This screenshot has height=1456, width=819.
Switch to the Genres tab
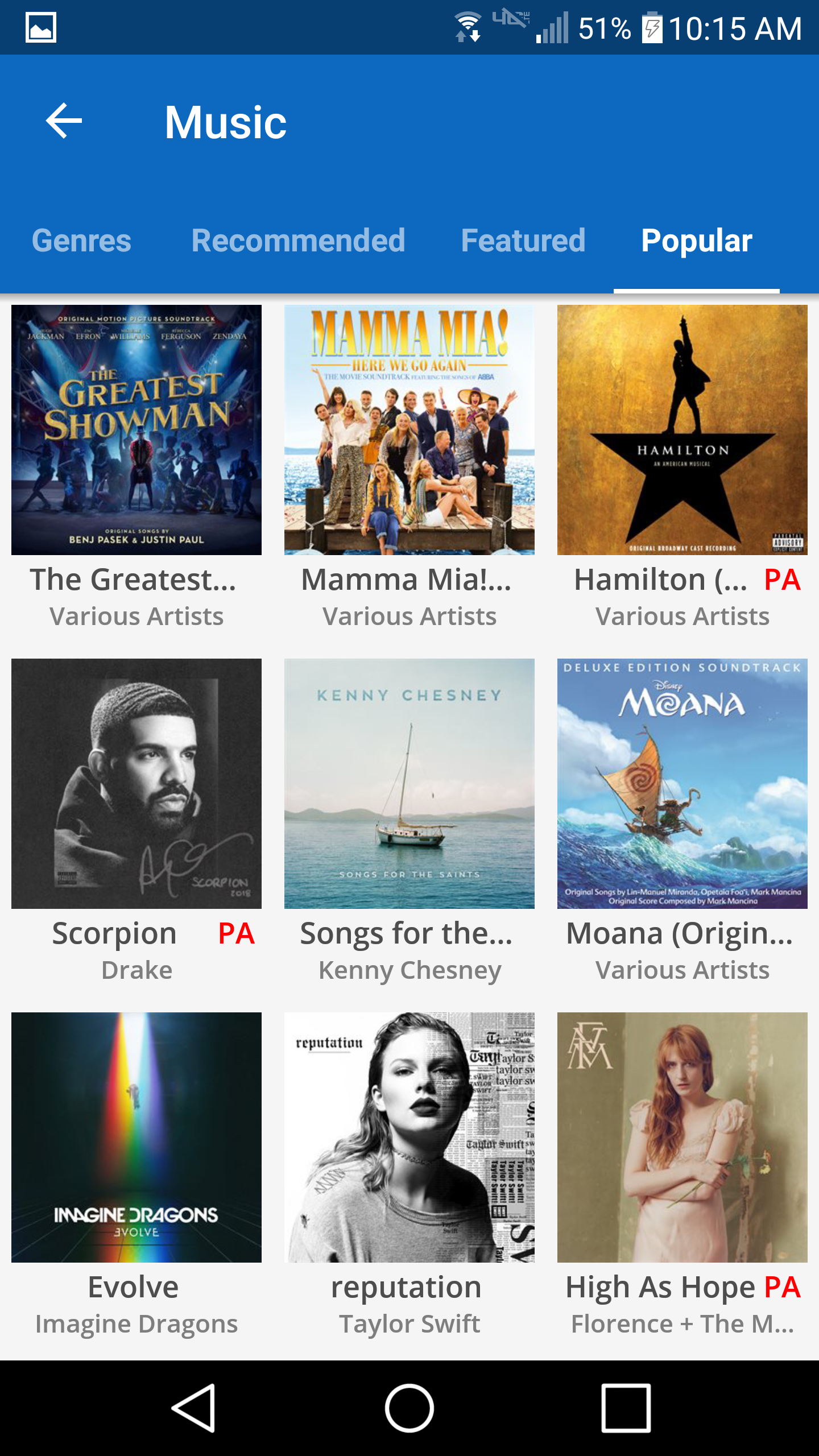tap(81, 241)
